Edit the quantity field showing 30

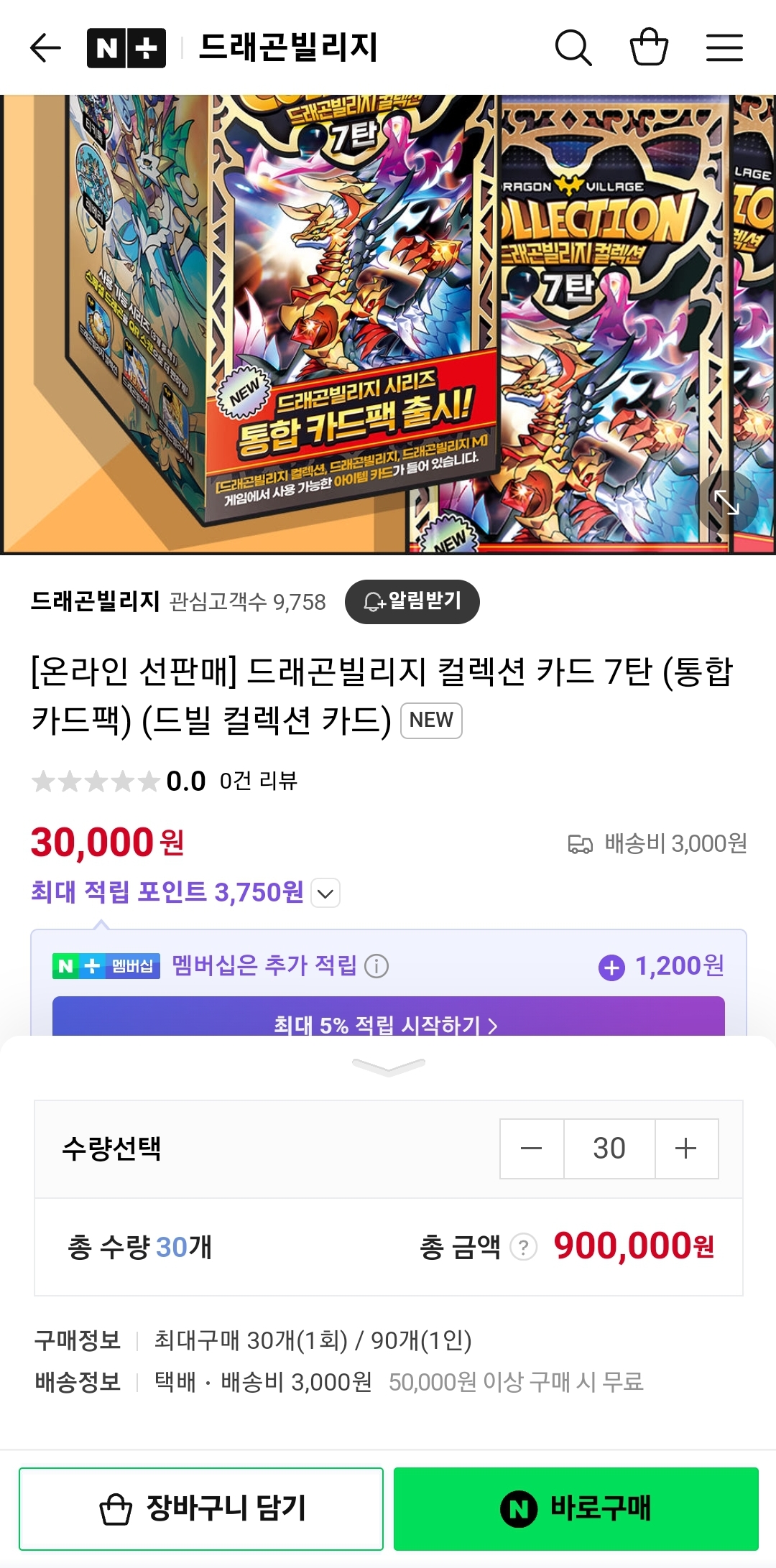coord(609,1148)
